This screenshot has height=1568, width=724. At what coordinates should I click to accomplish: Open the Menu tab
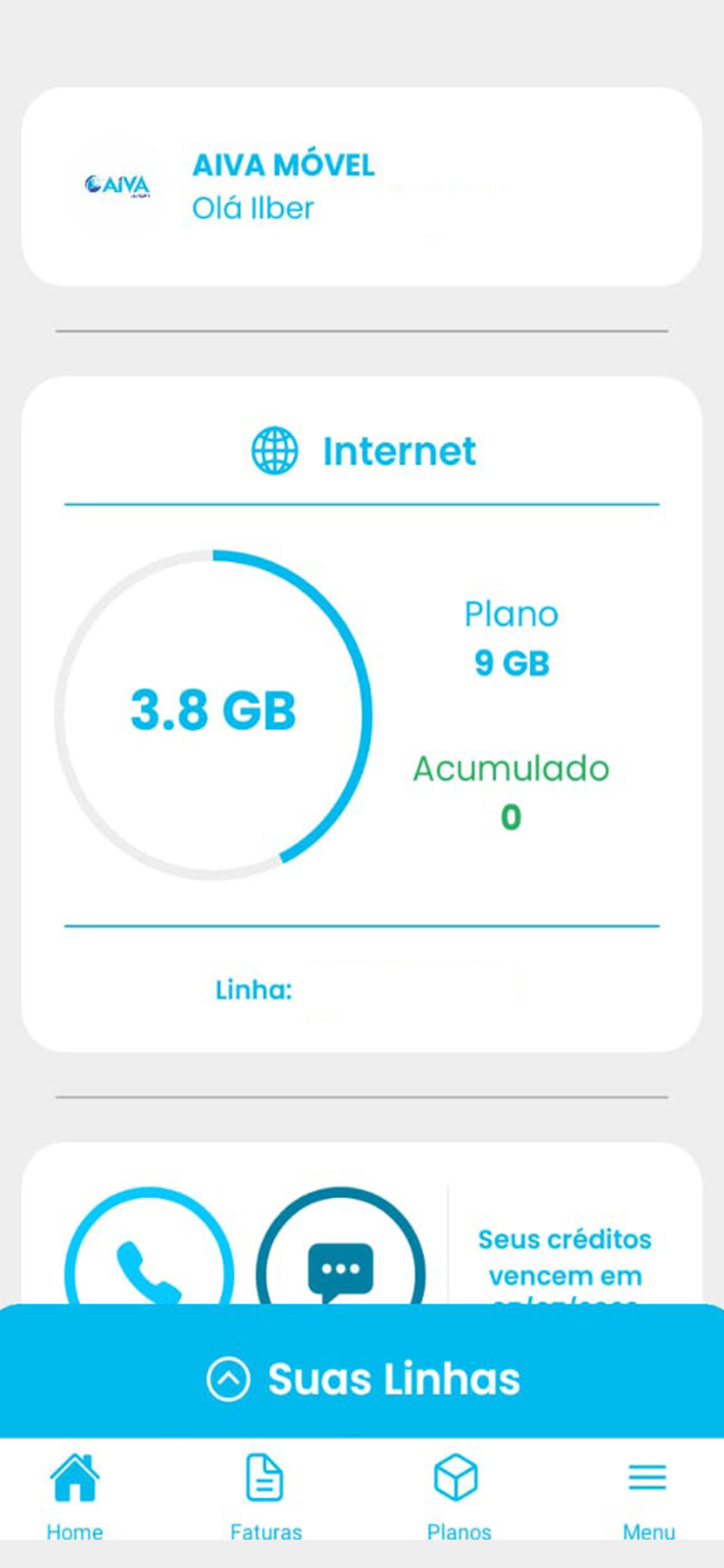pos(648,1496)
